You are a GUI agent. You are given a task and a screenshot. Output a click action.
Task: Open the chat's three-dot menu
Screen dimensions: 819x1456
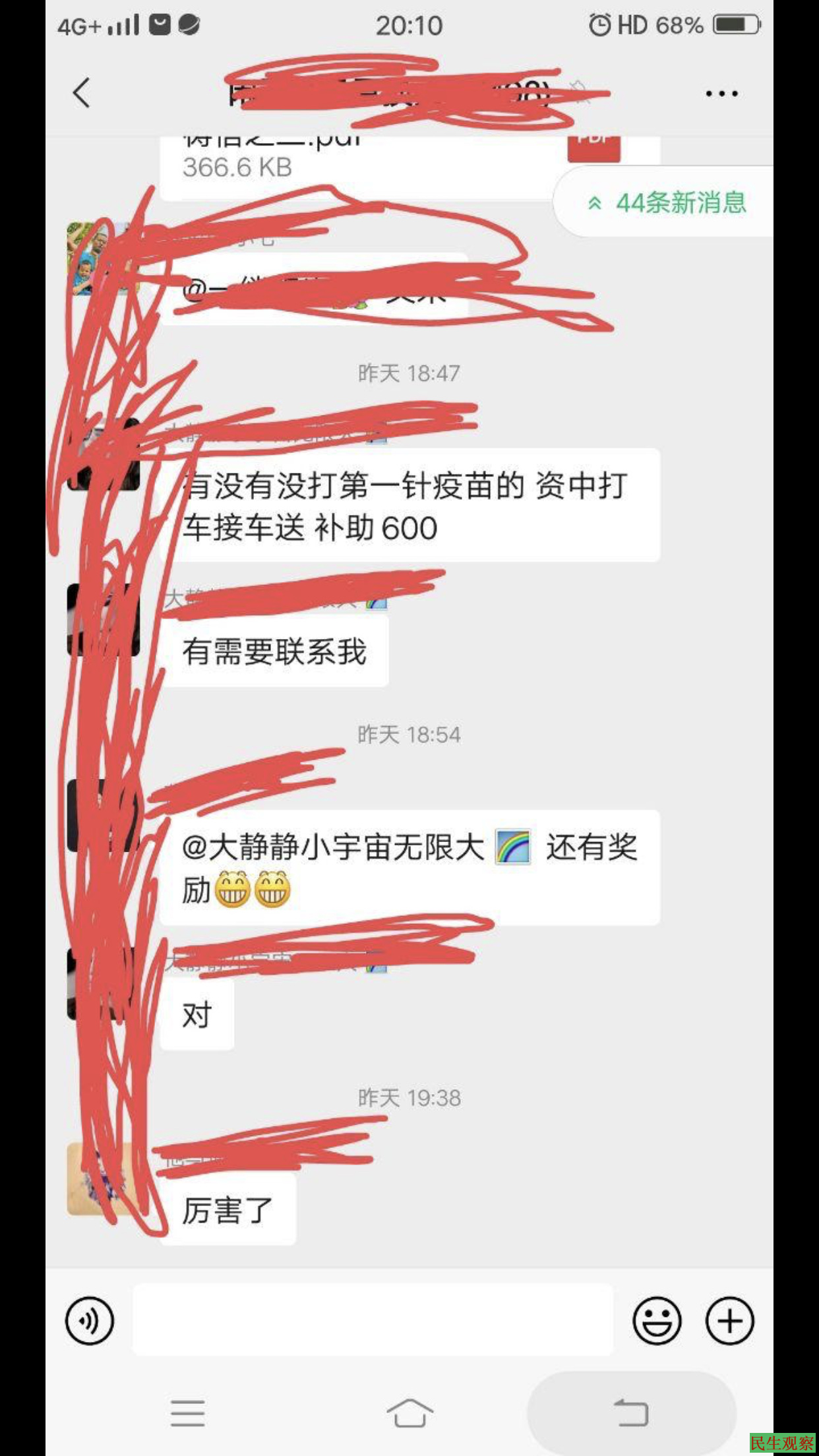[721, 94]
